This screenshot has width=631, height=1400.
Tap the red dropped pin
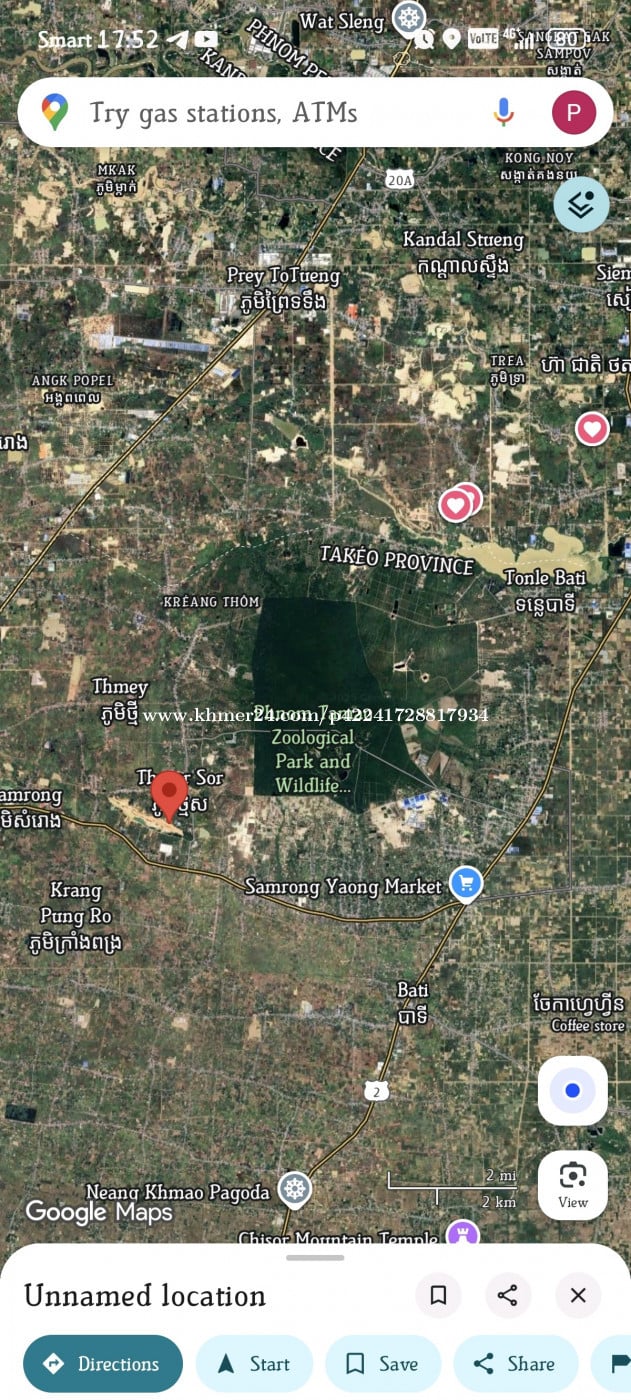click(x=169, y=795)
